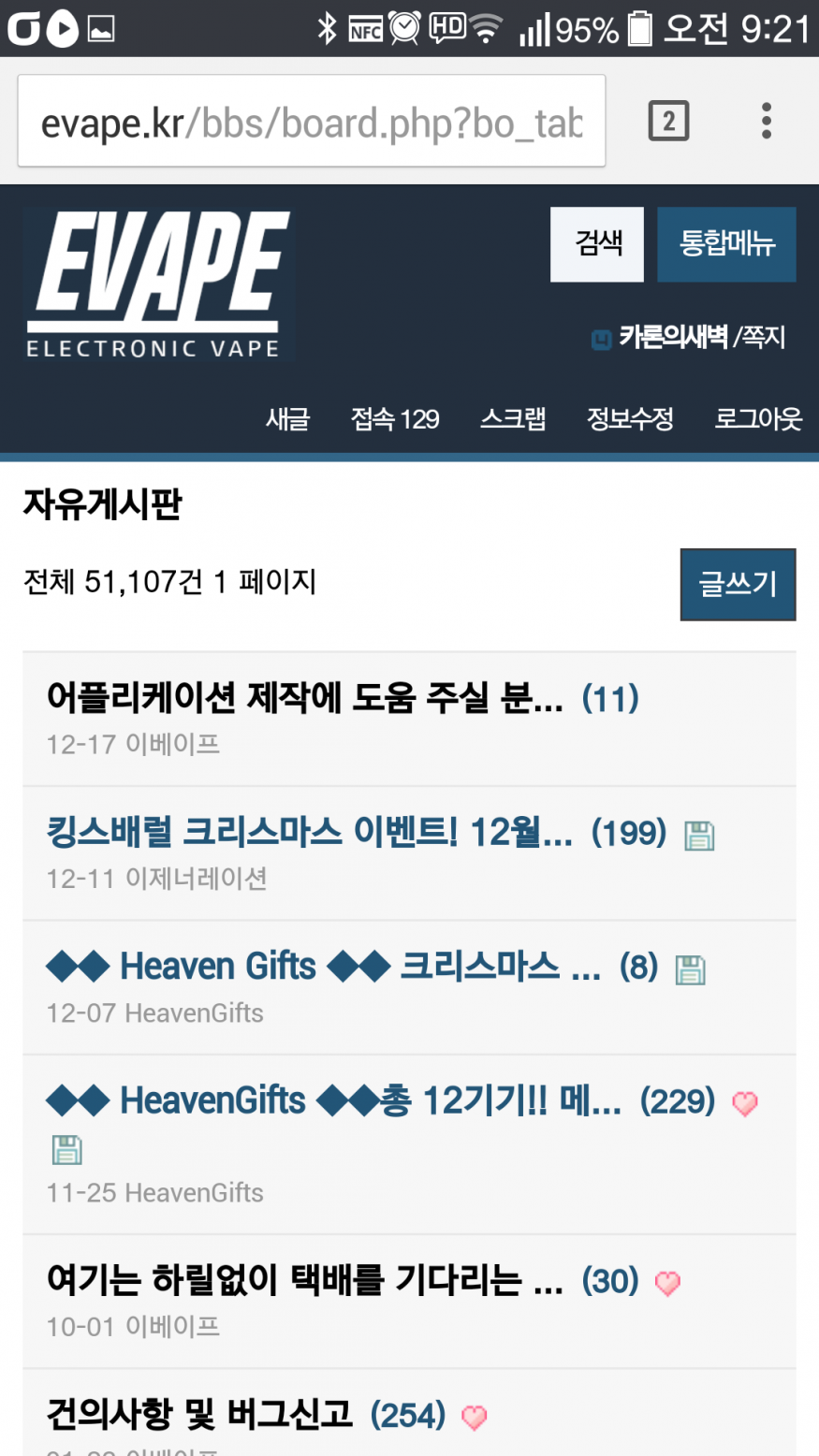
Task: Tap the 검색 search button
Action: 597,244
